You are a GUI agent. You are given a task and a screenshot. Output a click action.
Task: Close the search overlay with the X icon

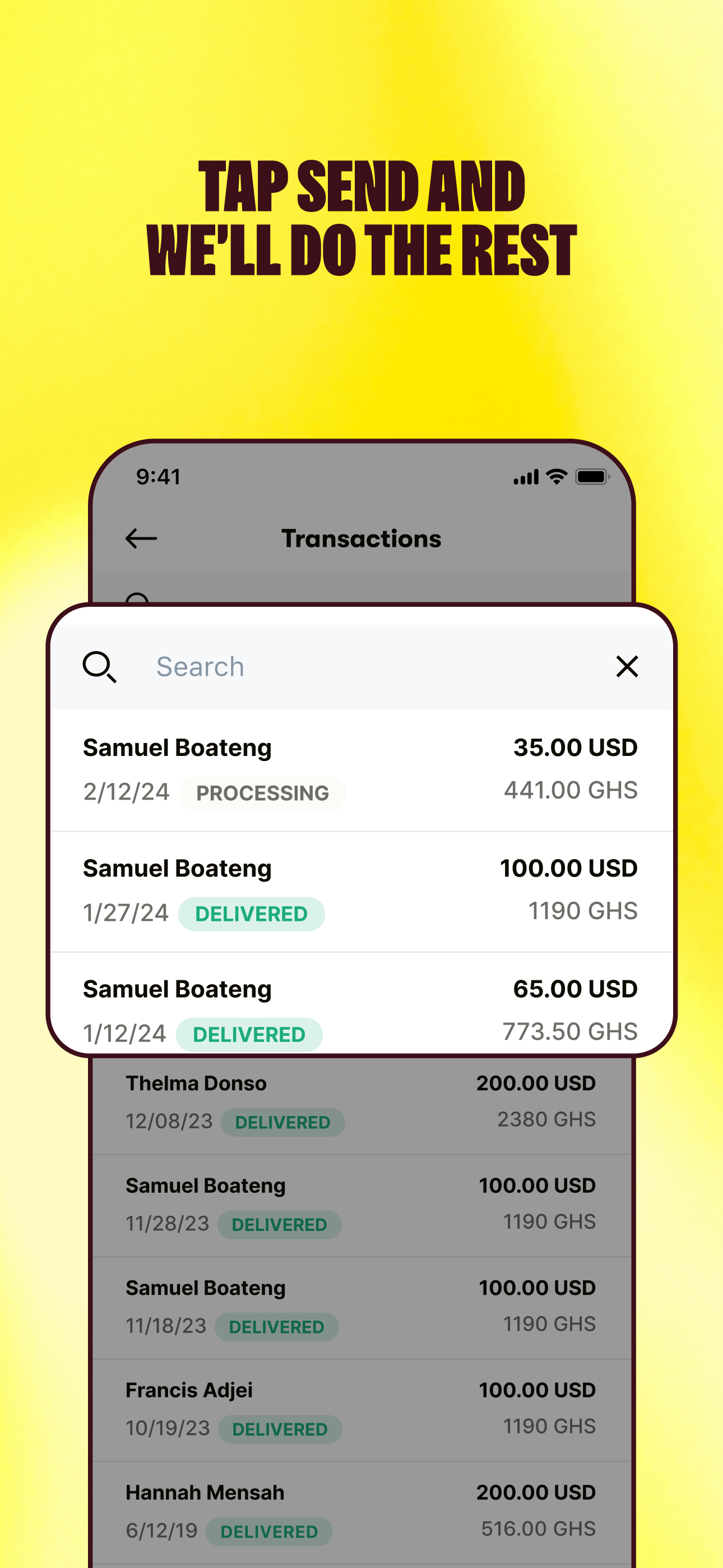pyautogui.click(x=627, y=667)
